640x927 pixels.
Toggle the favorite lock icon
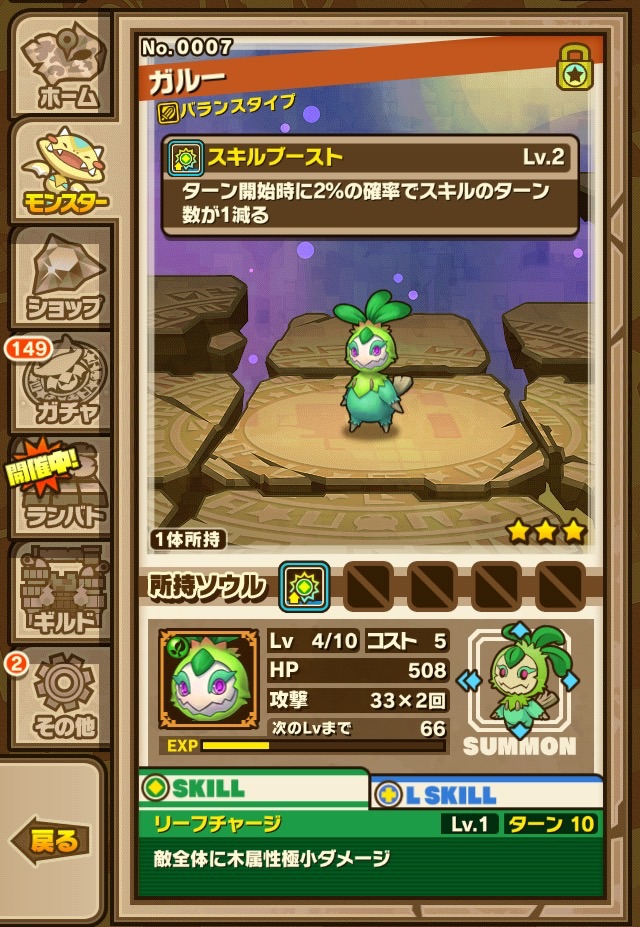572,68
